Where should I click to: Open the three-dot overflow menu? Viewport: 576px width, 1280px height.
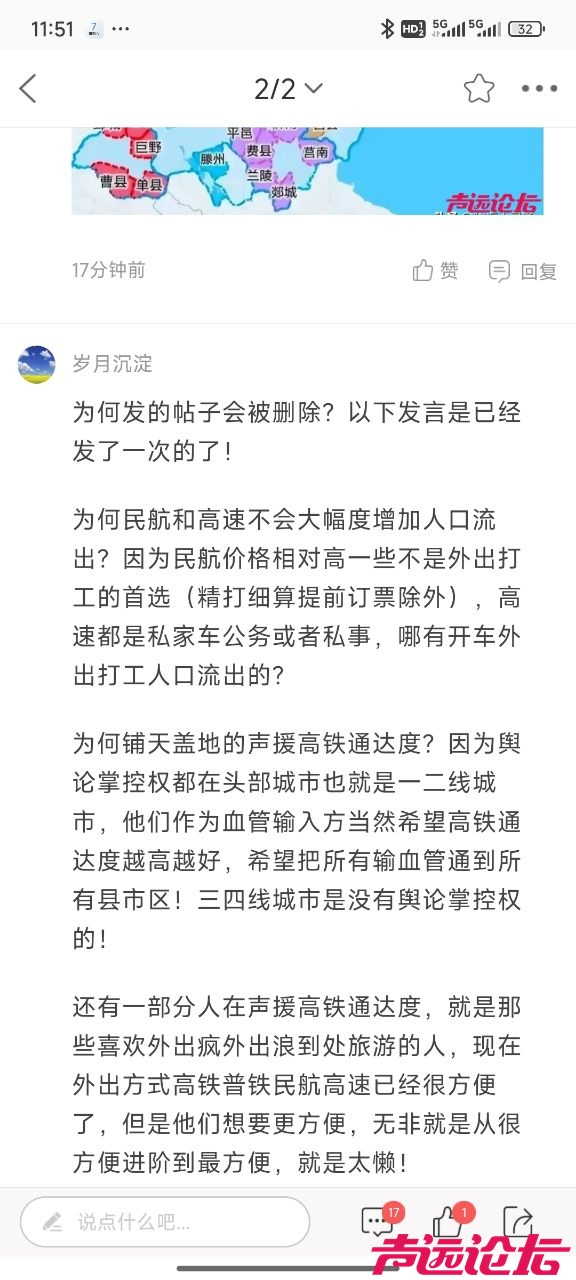click(x=539, y=89)
